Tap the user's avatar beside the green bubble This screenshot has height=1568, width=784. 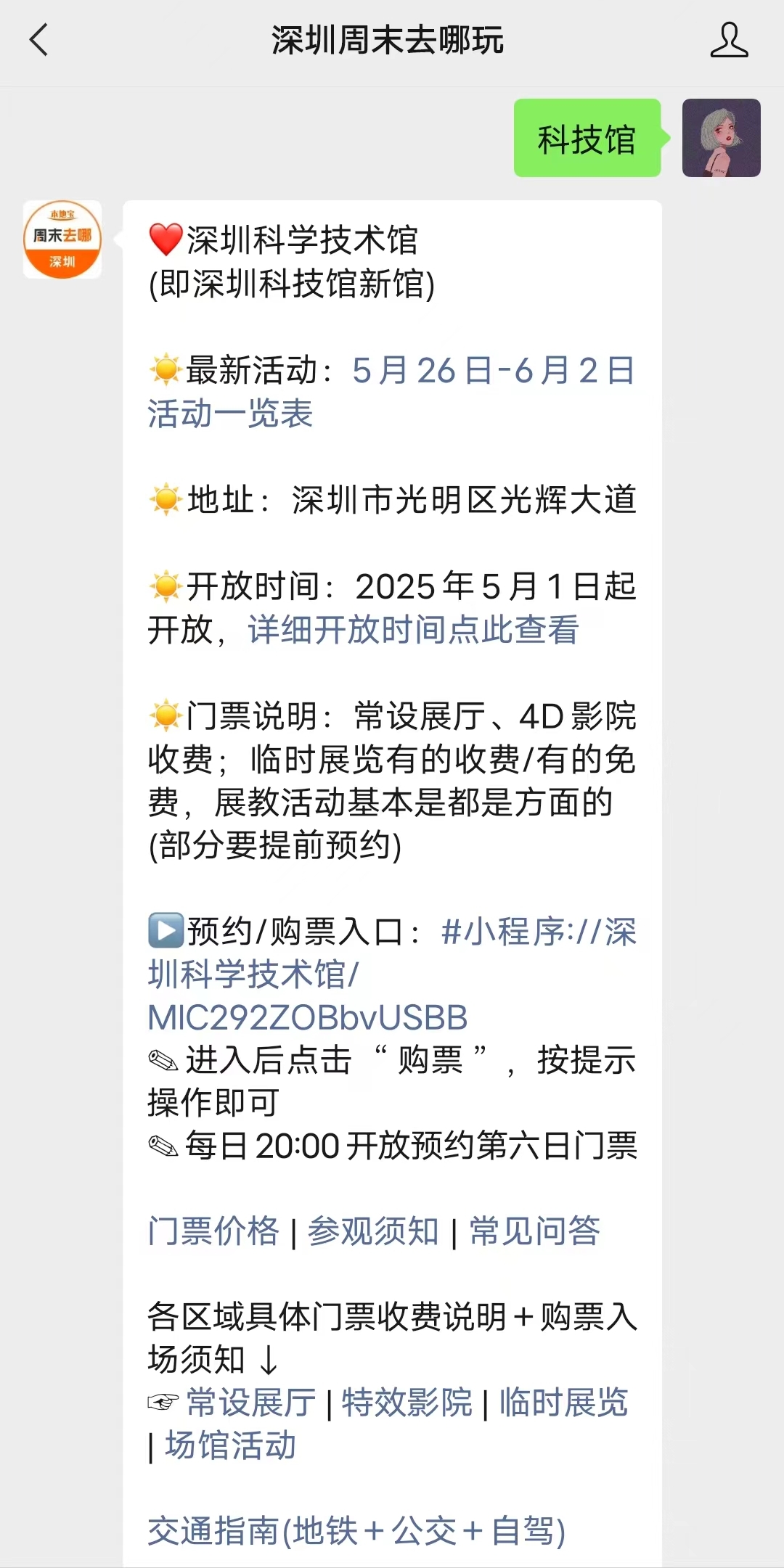[x=721, y=139]
